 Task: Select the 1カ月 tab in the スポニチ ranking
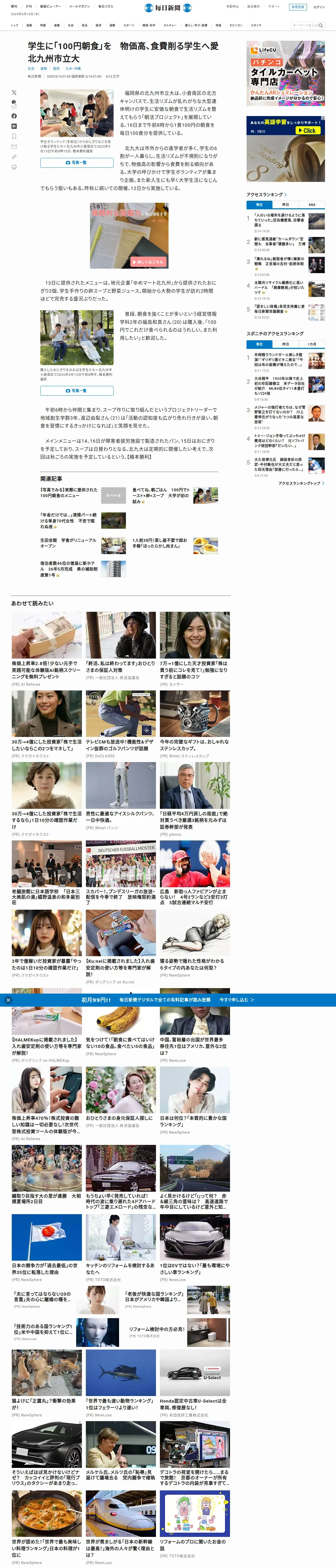pos(312,344)
